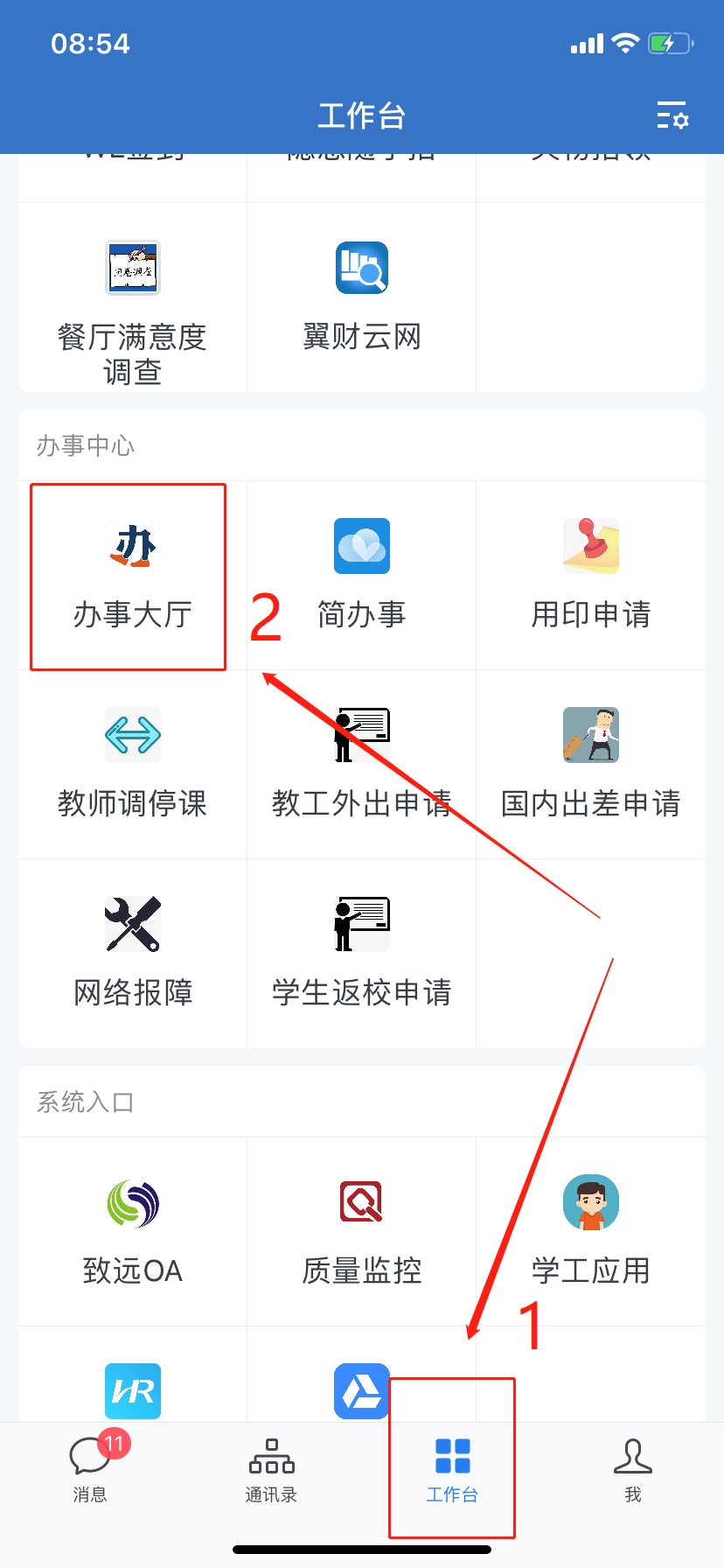This screenshot has height=1568, width=724.
Task: Switch to the 消息 tab
Action: tap(91, 1470)
